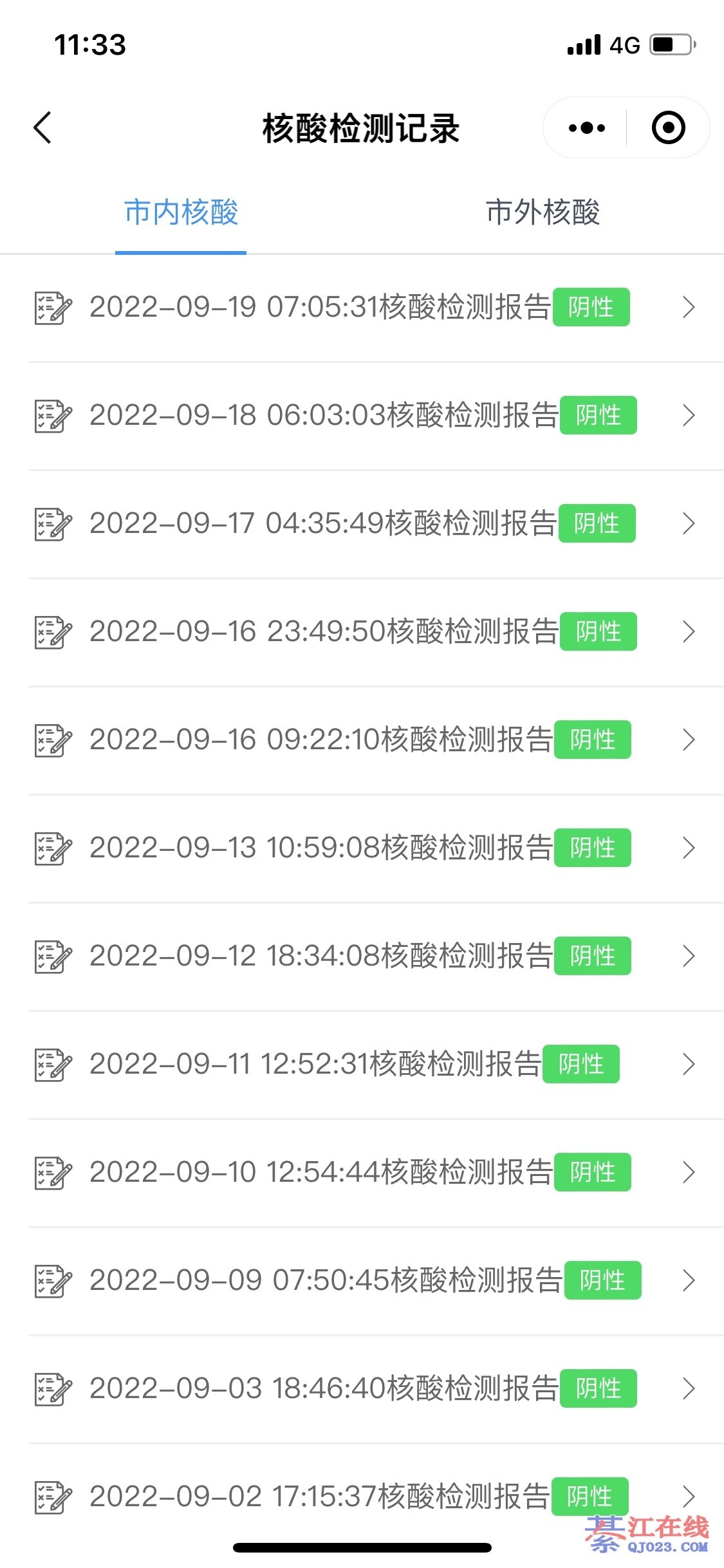724x1568 pixels.
Task: Open the 2022-09-02 17:15:37 test report
Action: 360,1496
